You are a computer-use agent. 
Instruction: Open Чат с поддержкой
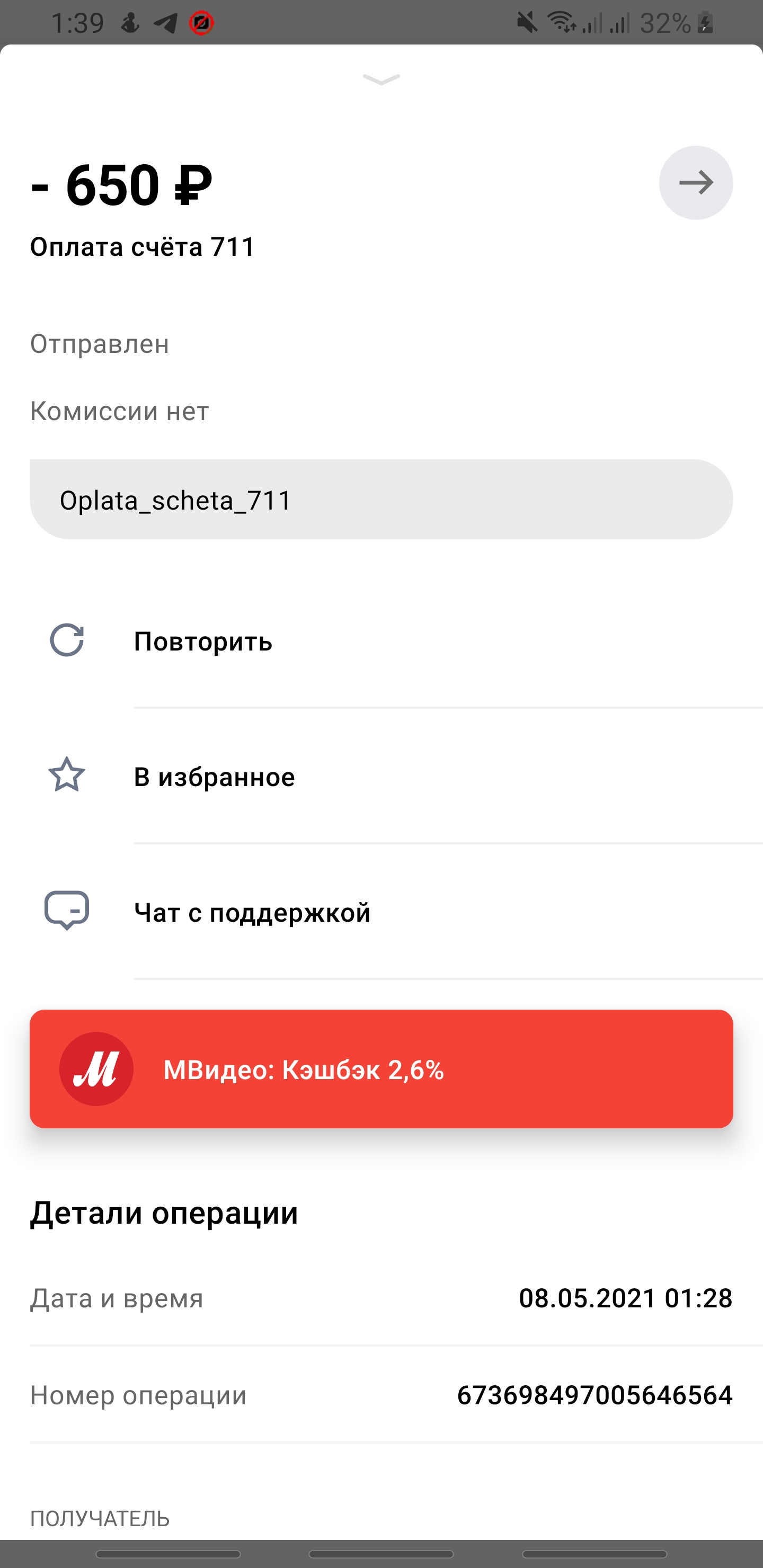coord(381,912)
